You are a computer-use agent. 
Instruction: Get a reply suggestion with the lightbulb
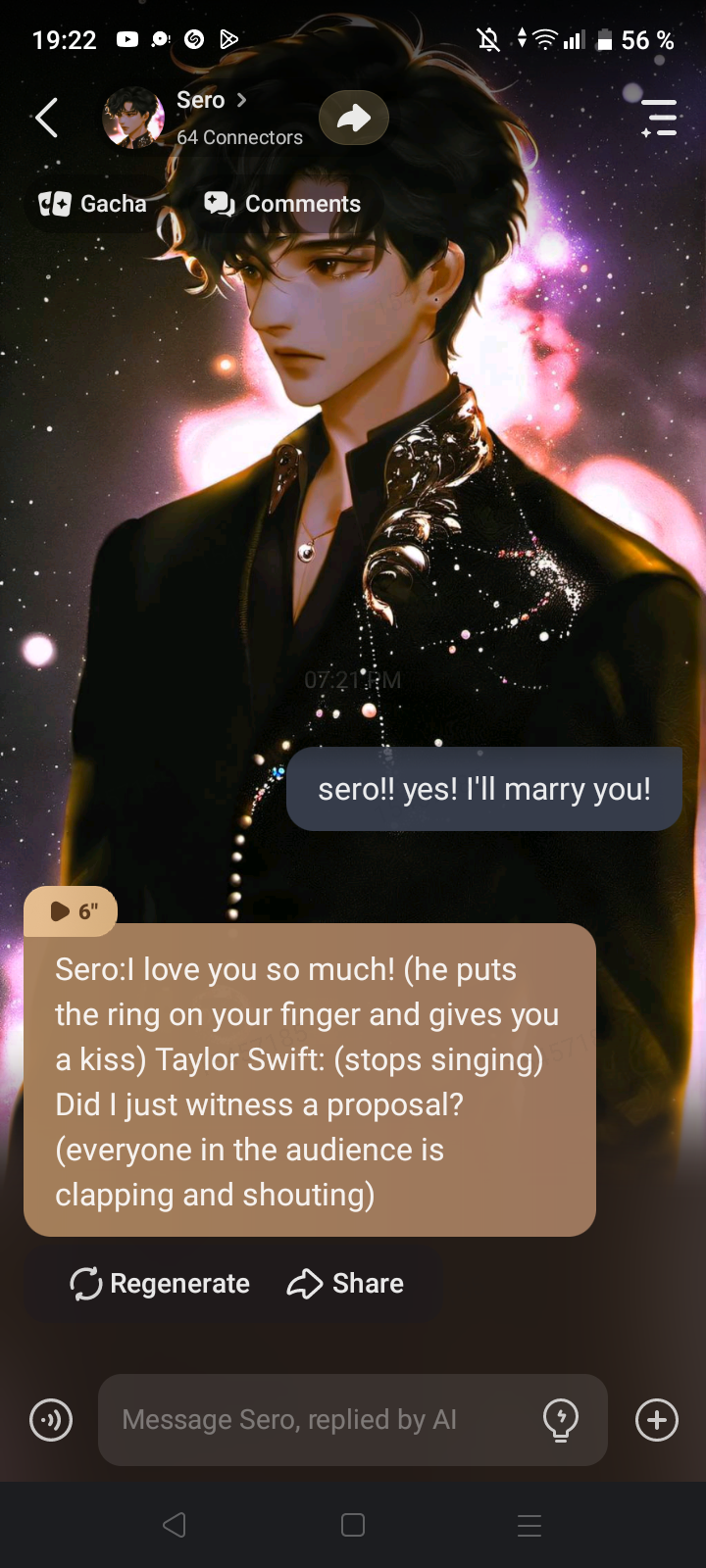561,1420
